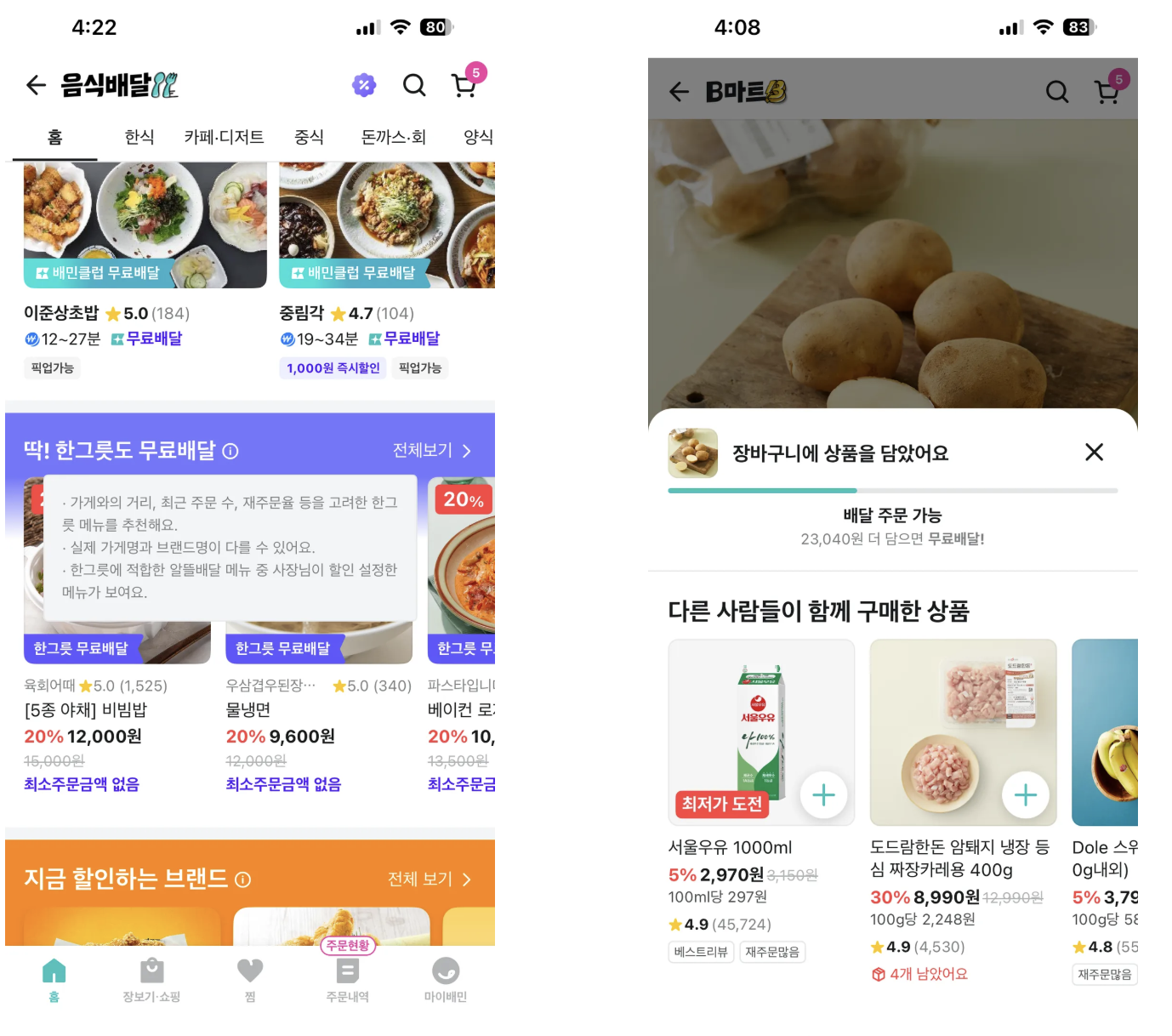The image size is (1172, 1036).
Task: Go back from the B마트 screen
Action: [679, 92]
